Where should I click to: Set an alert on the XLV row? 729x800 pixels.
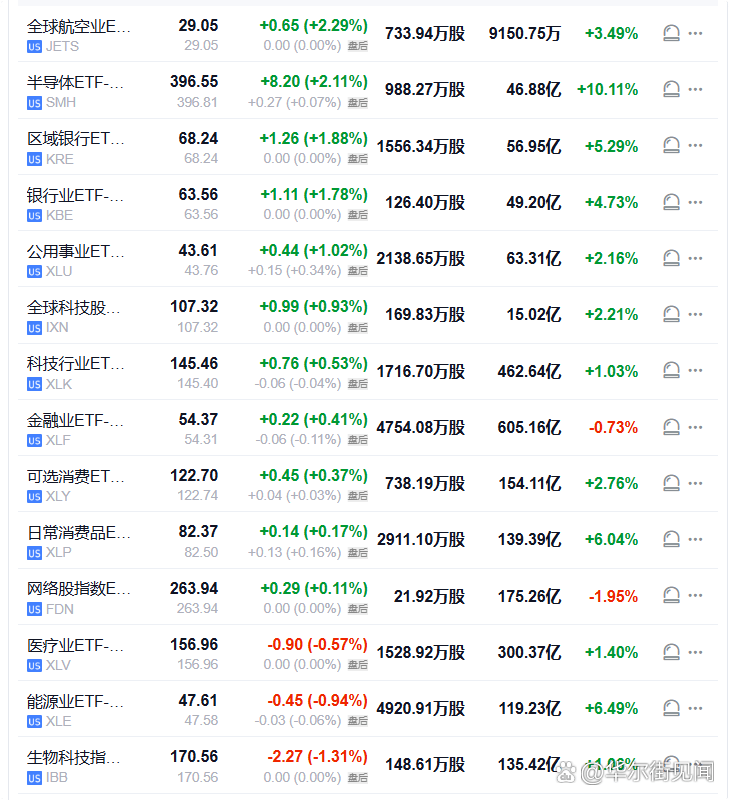click(x=671, y=653)
